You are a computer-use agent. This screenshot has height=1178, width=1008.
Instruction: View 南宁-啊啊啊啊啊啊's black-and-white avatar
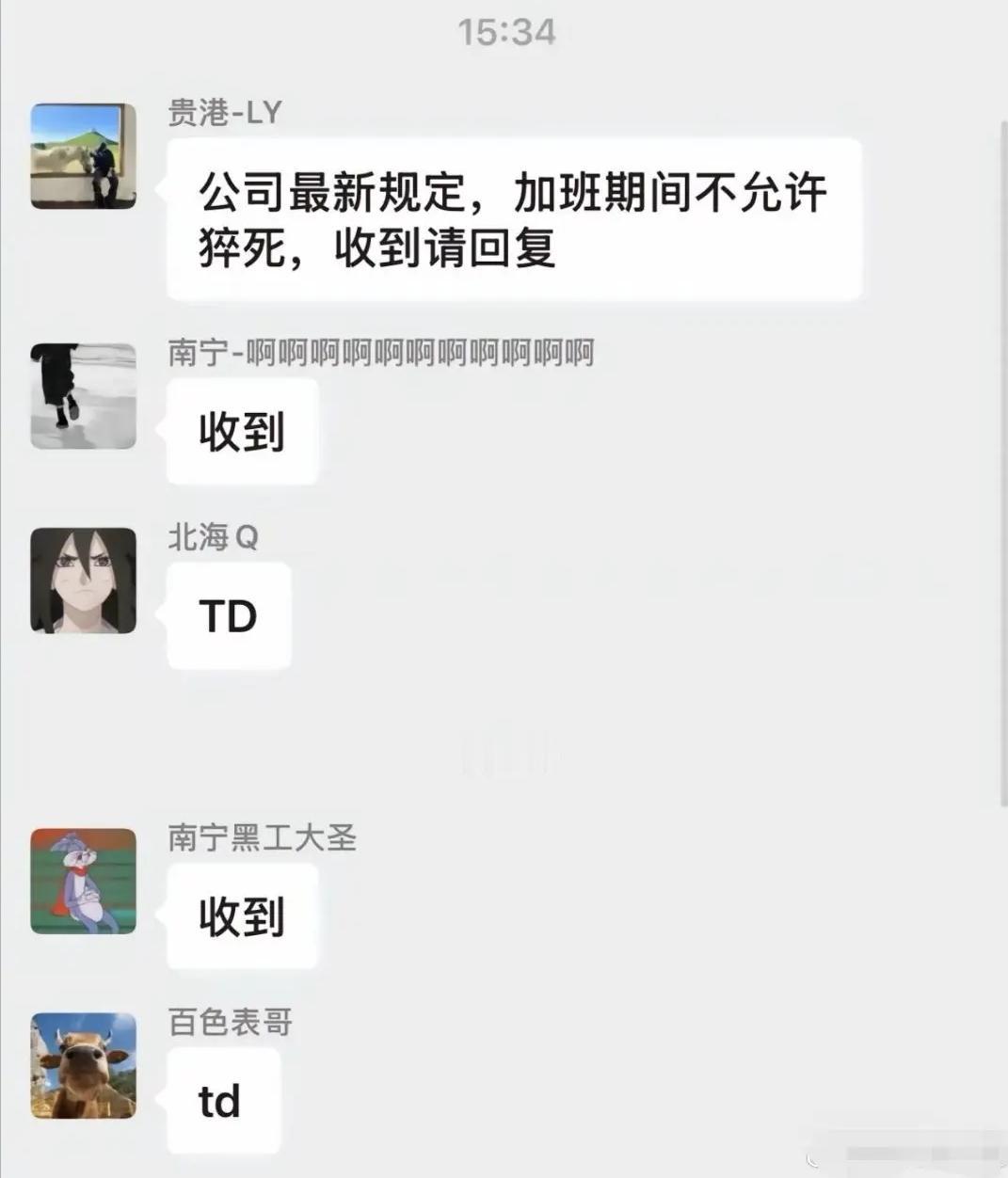83,396
